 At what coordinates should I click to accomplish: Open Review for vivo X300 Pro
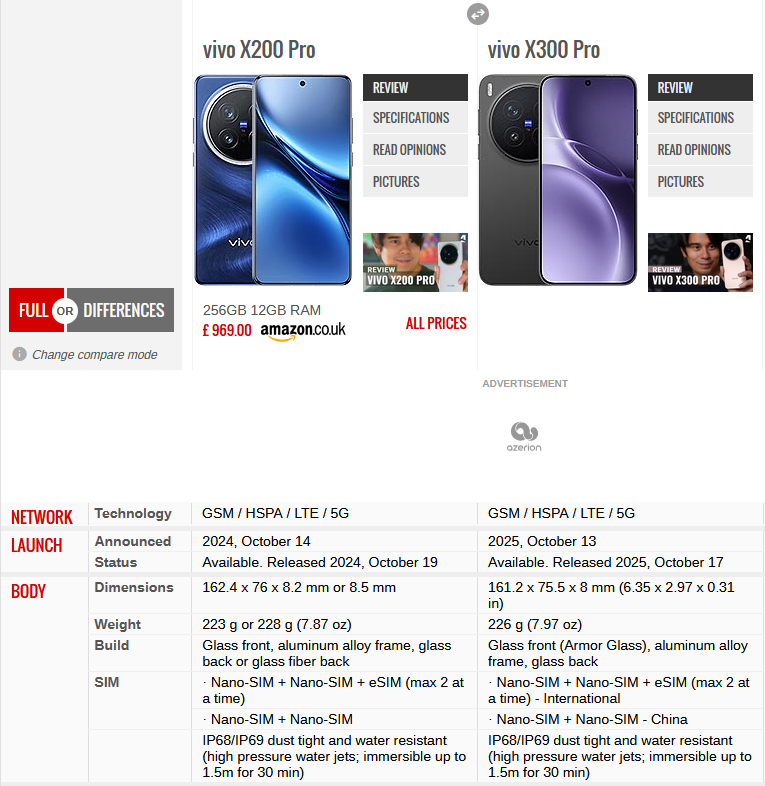700,88
